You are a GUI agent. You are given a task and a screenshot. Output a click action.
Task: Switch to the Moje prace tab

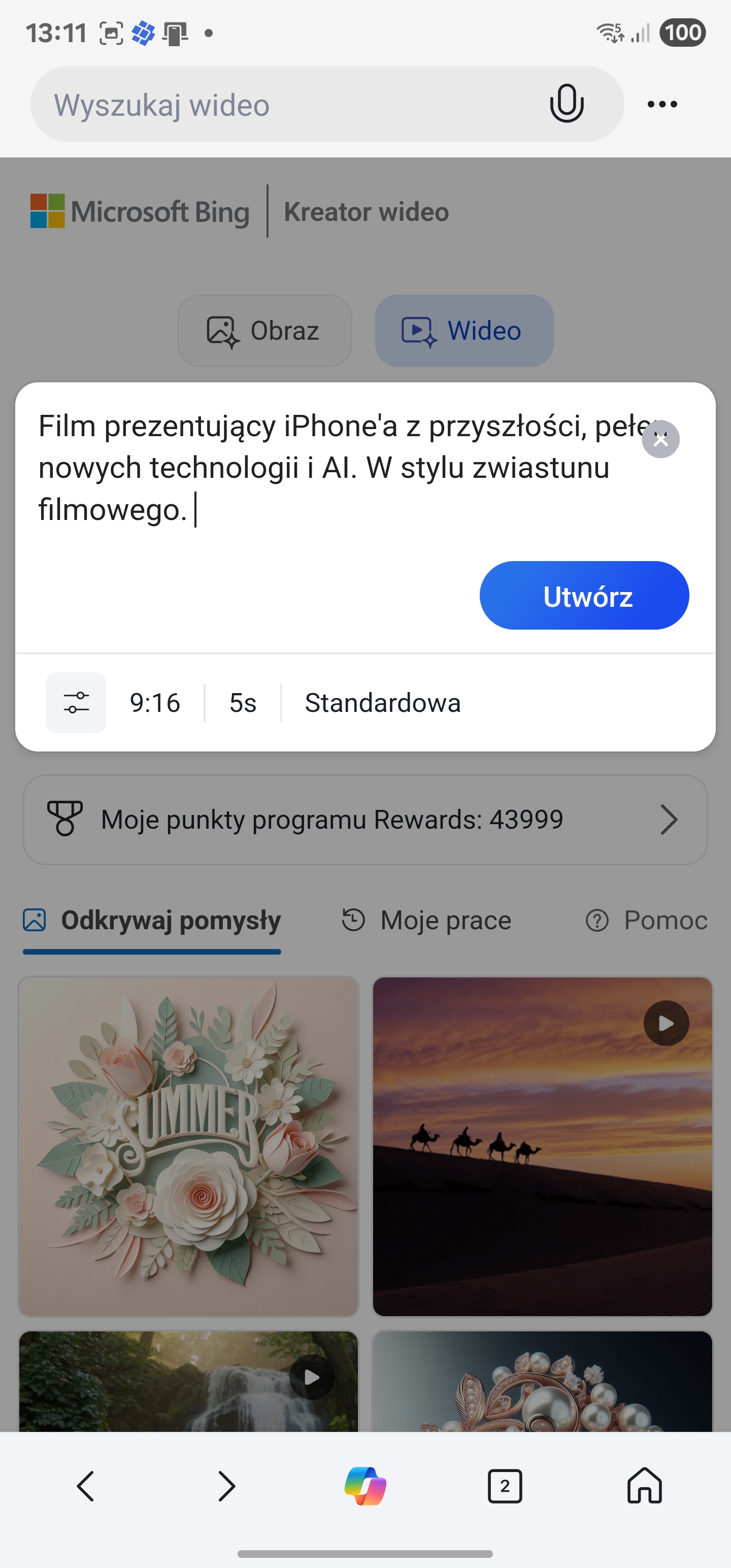tap(426, 920)
